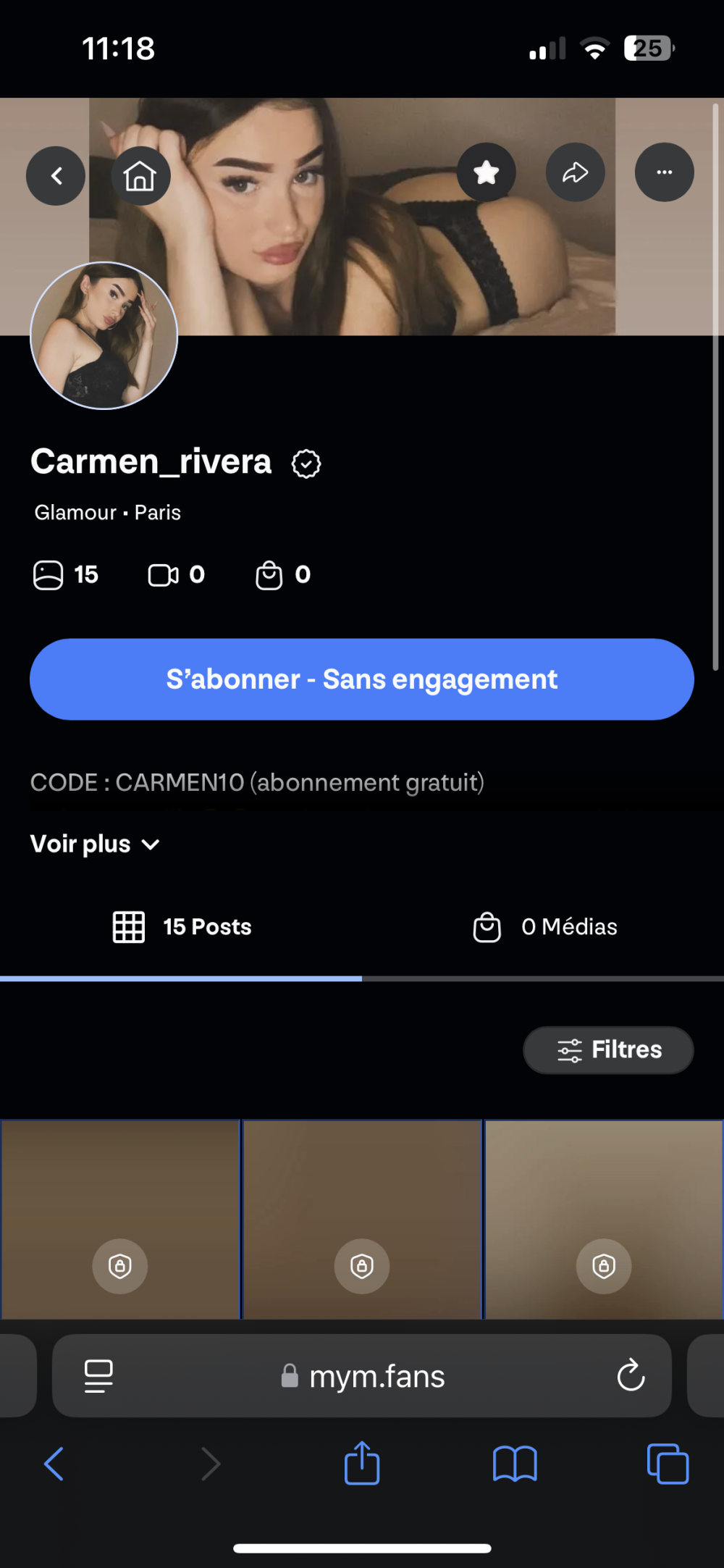The height and width of the screenshot is (1568, 724).
Task: Show open Safari tabs overview
Action: click(667, 1464)
